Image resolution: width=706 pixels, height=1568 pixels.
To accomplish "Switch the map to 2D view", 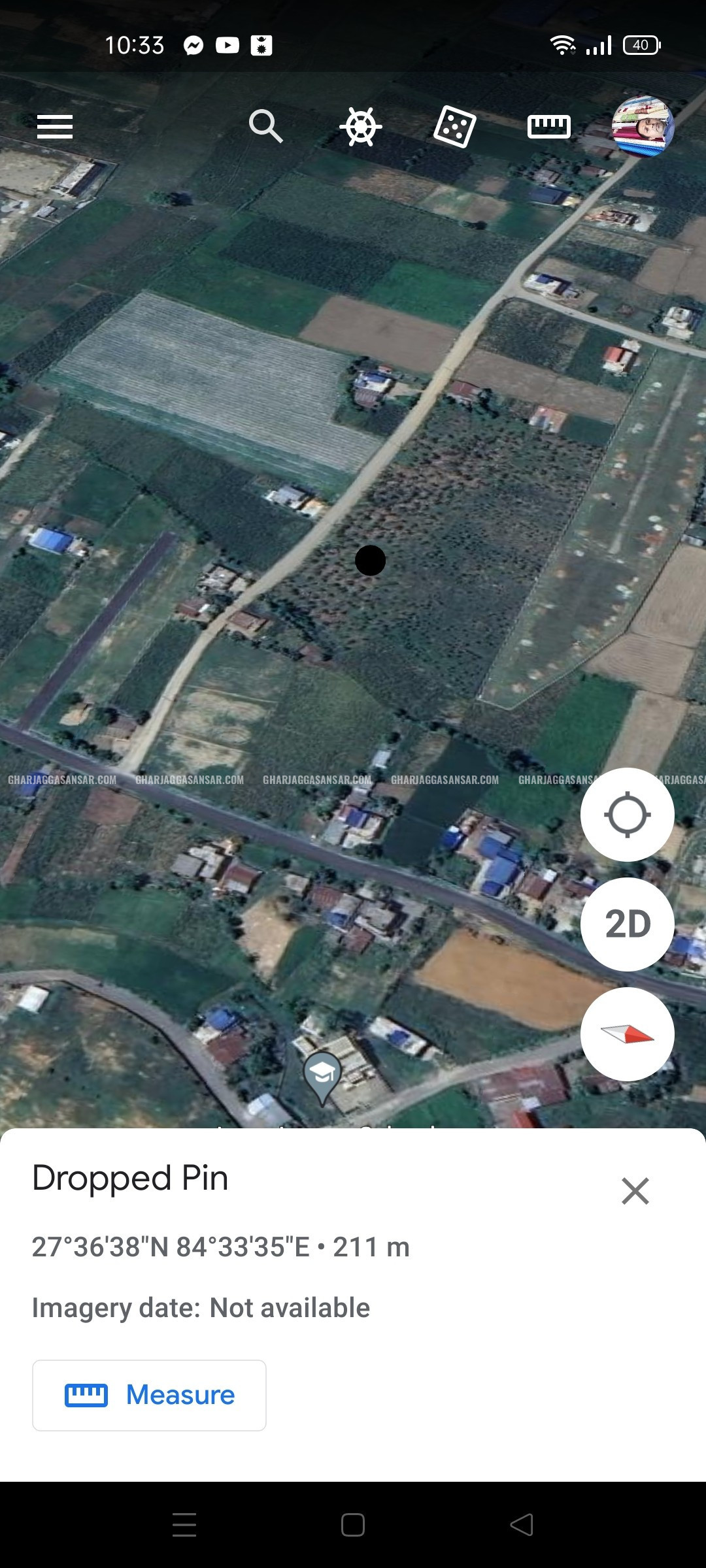I will coord(627,924).
